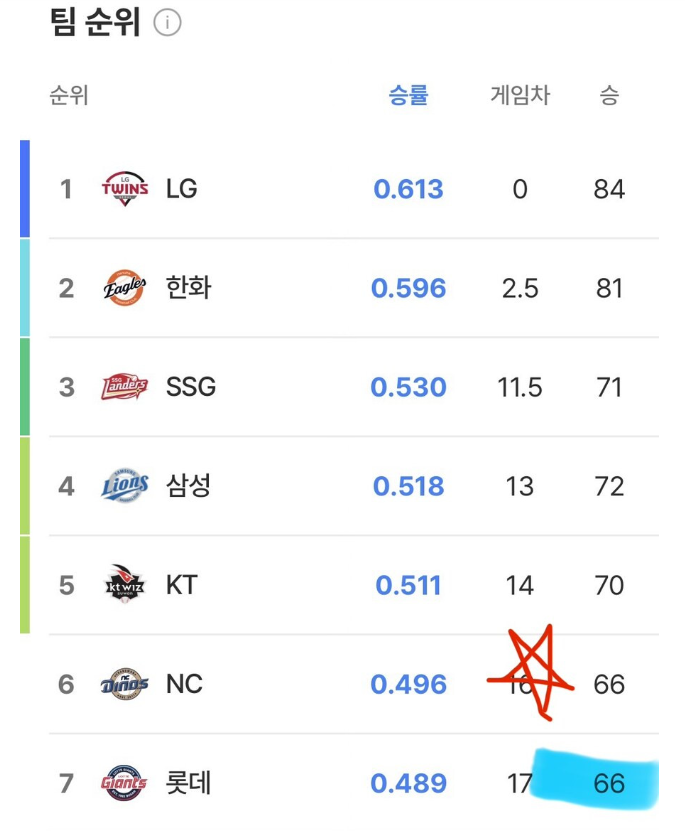Open the NC team row
This screenshot has width=685, height=831.
[x=184, y=684]
